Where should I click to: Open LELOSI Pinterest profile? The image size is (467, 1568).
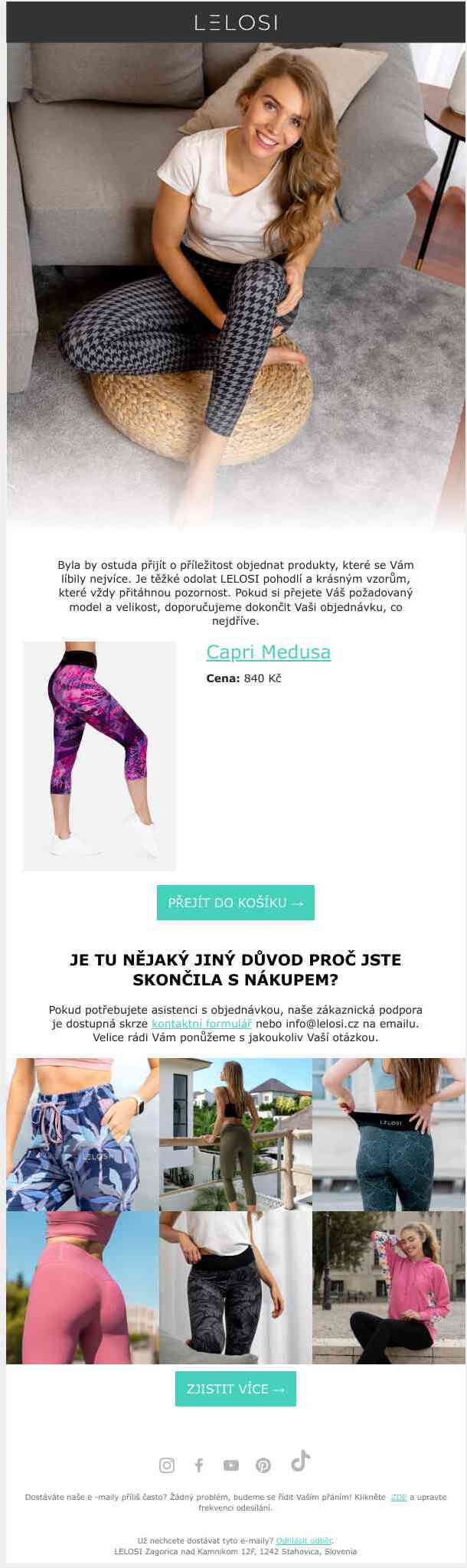click(263, 1465)
